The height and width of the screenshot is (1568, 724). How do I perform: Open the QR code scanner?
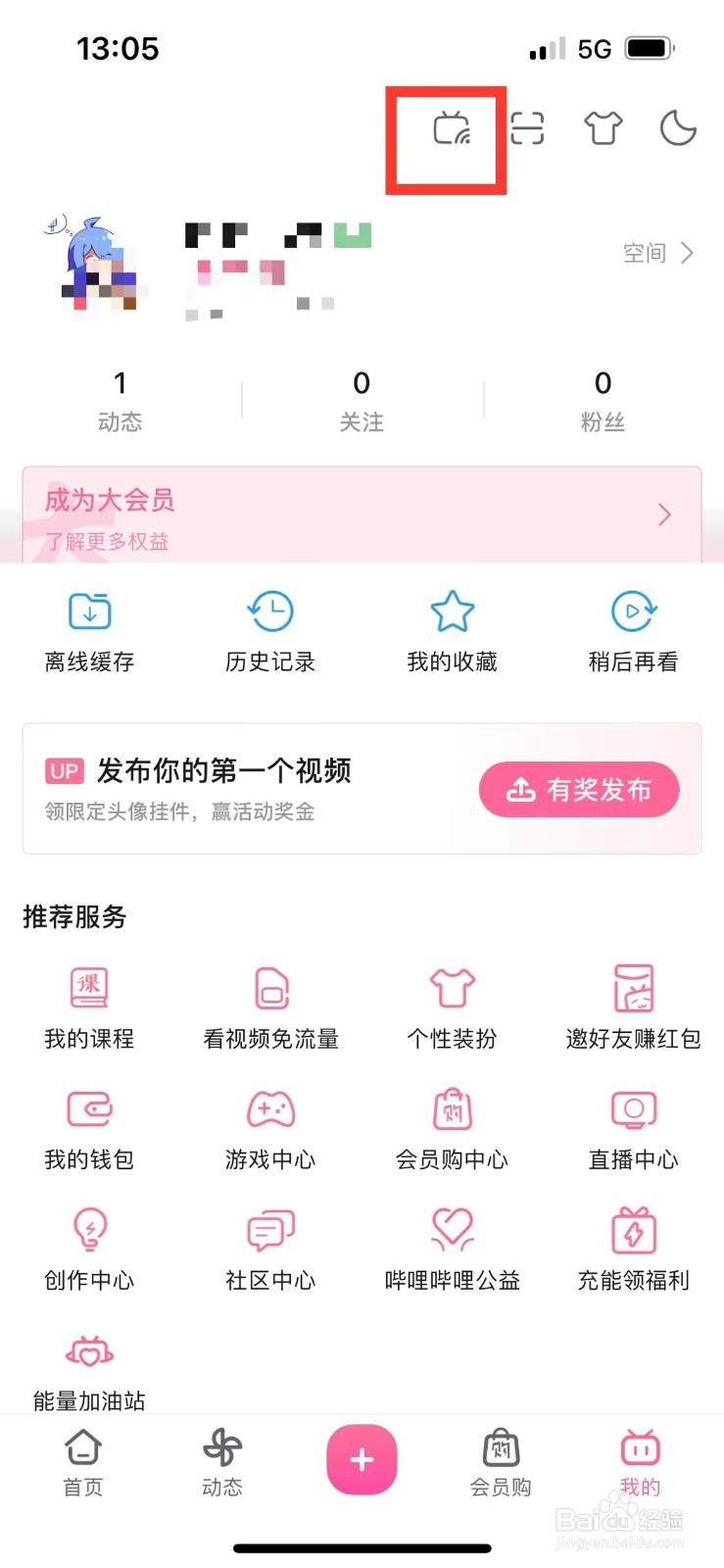529,128
